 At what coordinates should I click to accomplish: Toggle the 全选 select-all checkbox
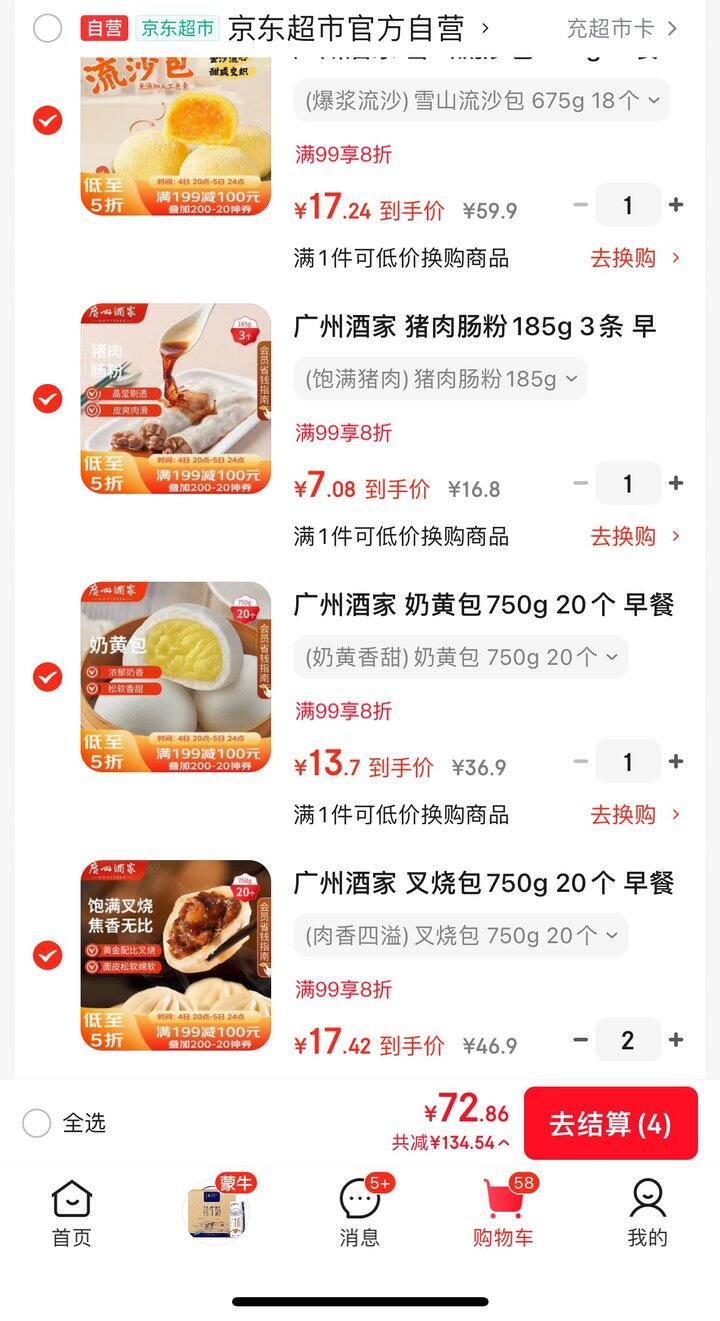coord(37,1124)
